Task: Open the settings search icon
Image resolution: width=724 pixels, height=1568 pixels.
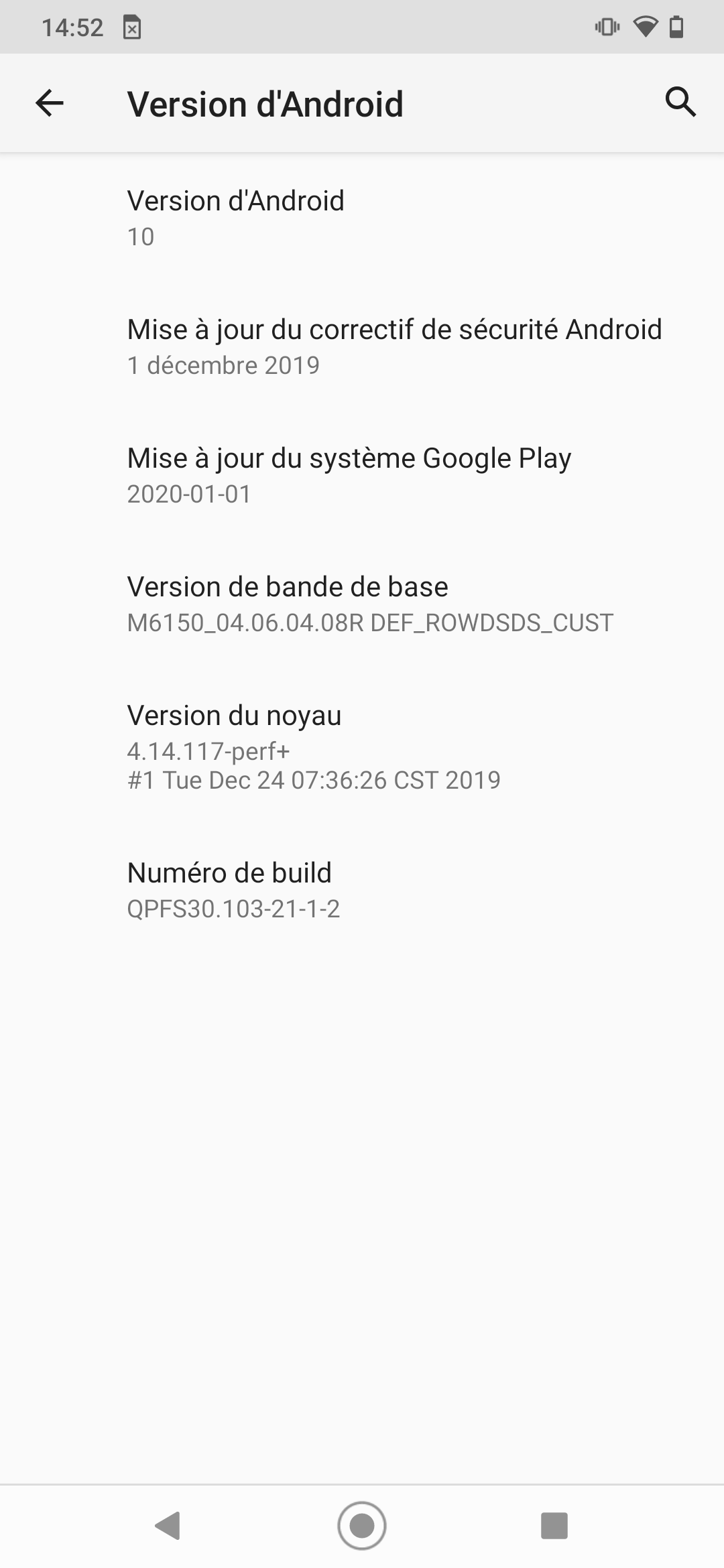Action: (680, 103)
